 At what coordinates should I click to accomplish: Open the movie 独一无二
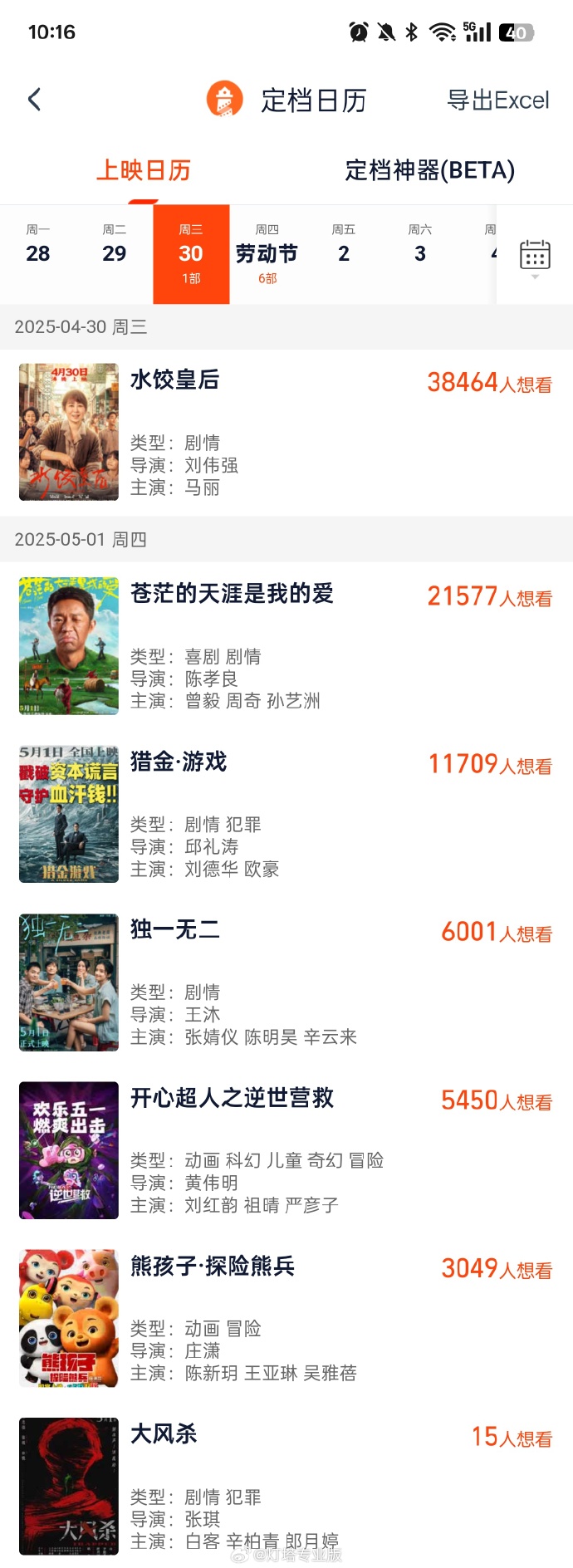click(175, 929)
